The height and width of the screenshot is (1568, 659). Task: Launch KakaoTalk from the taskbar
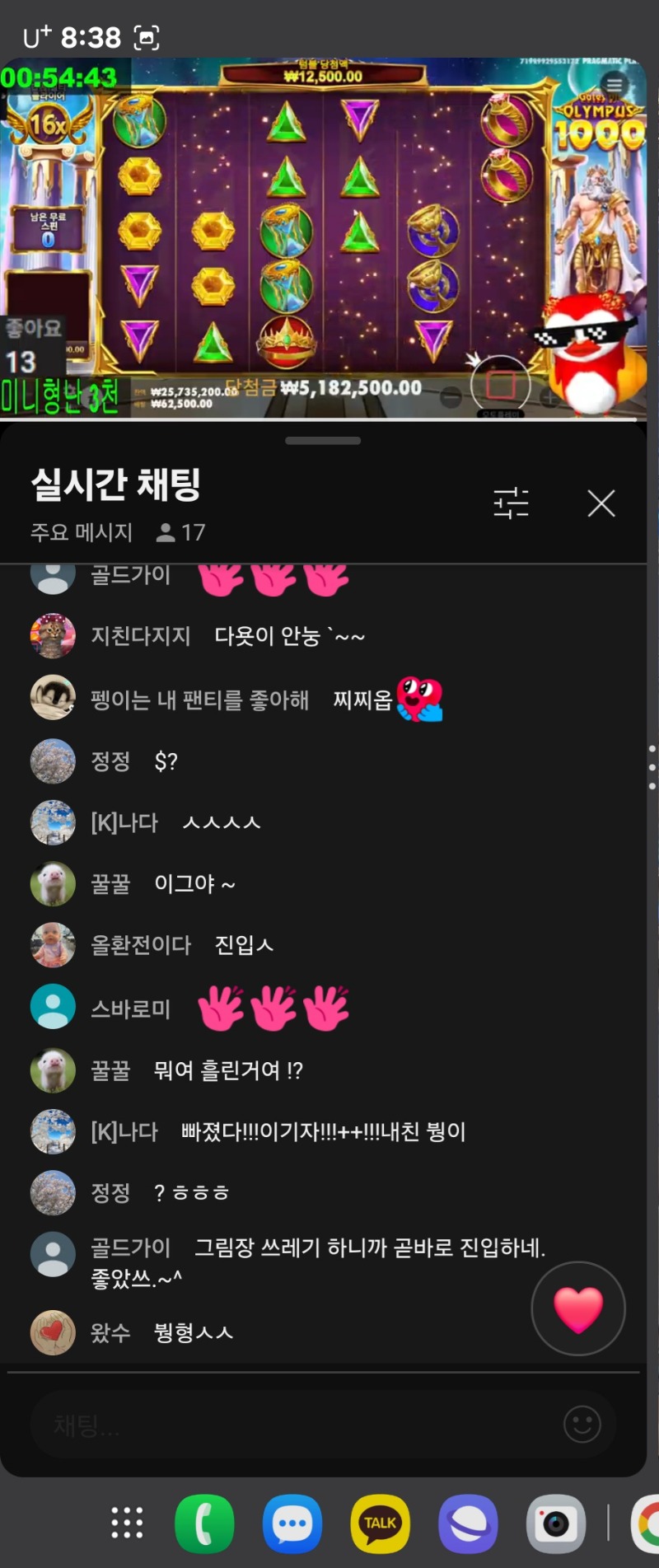[380, 1524]
